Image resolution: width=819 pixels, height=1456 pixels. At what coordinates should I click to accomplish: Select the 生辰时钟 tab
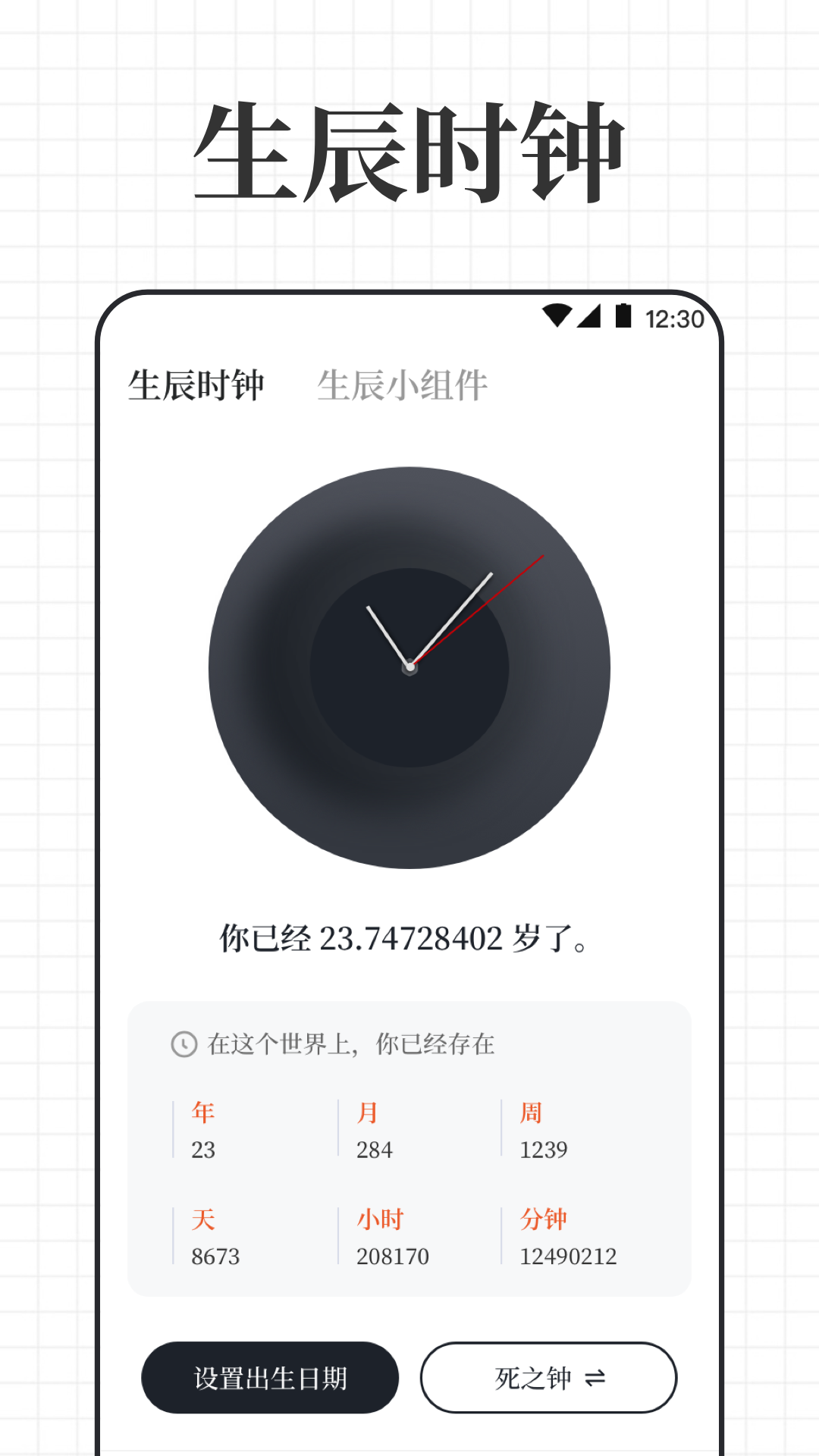197,384
